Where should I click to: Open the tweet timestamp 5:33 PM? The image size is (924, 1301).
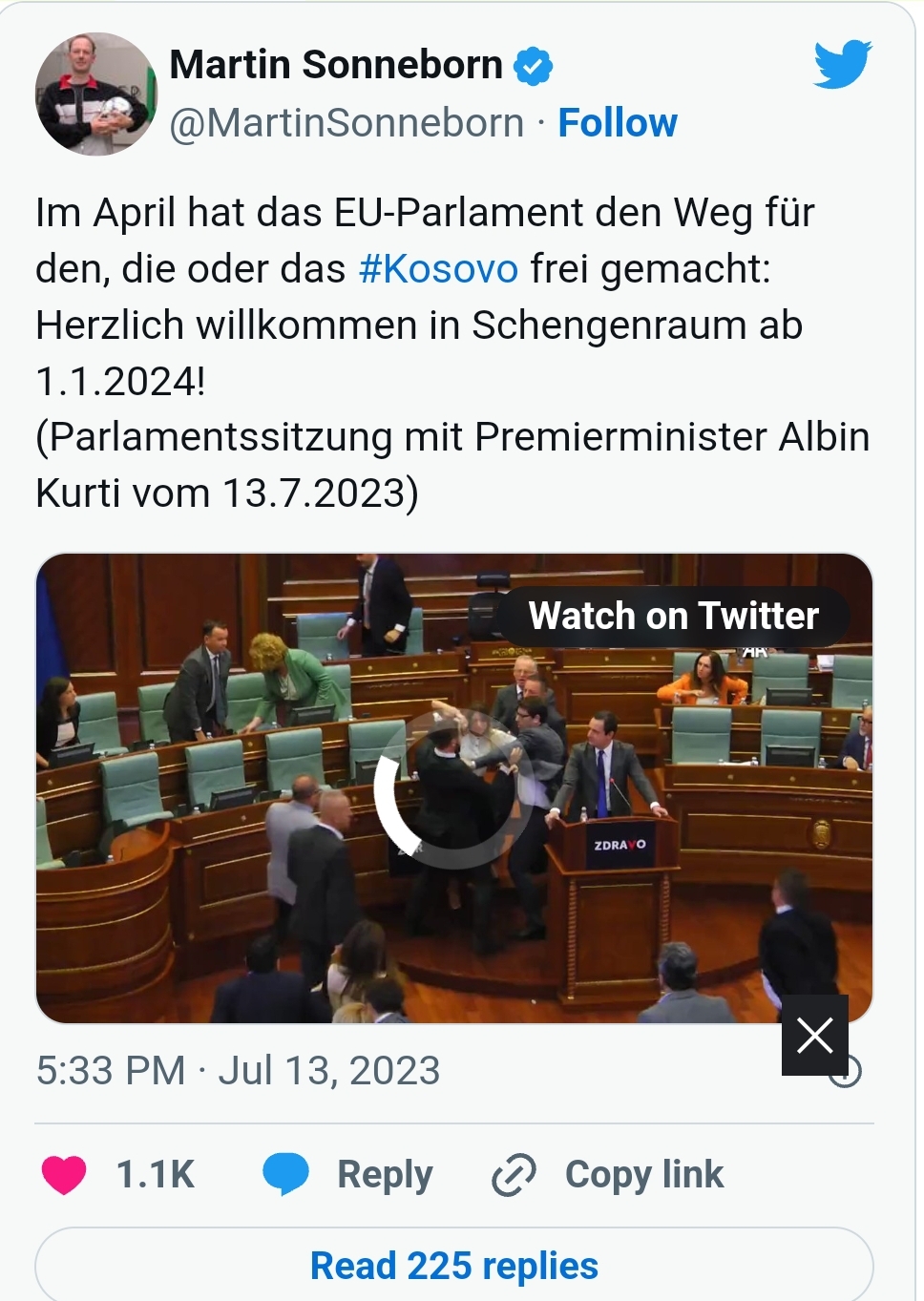click(x=238, y=1071)
